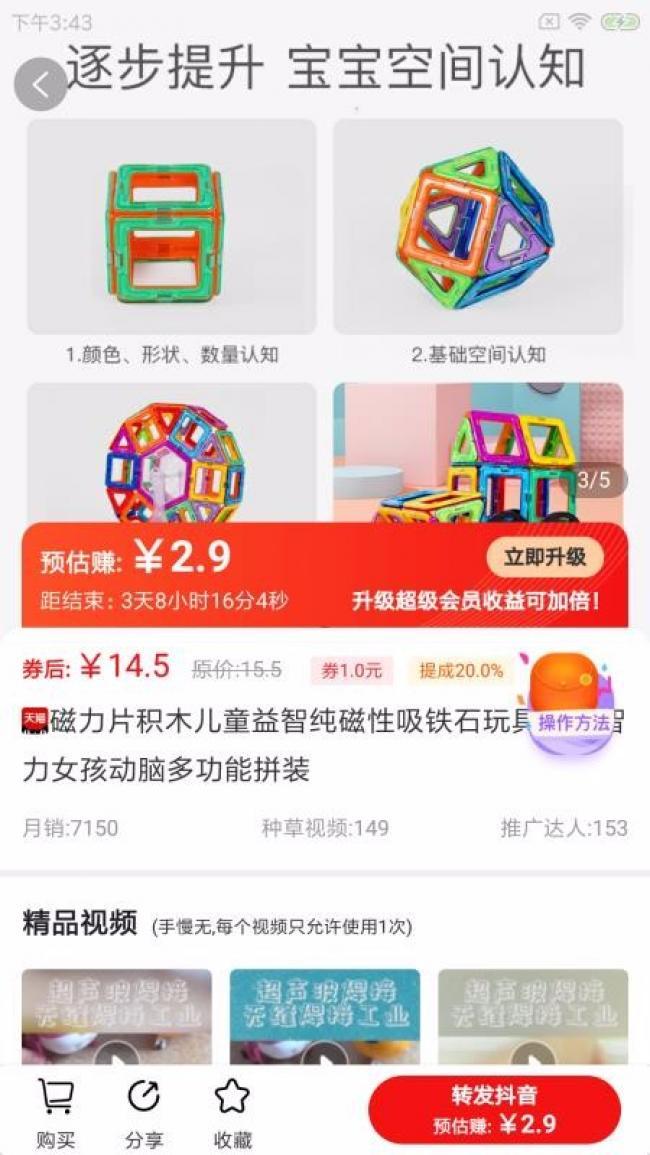650x1155 pixels.
Task: Open the 操作方法 floating guide
Action: pos(574,703)
